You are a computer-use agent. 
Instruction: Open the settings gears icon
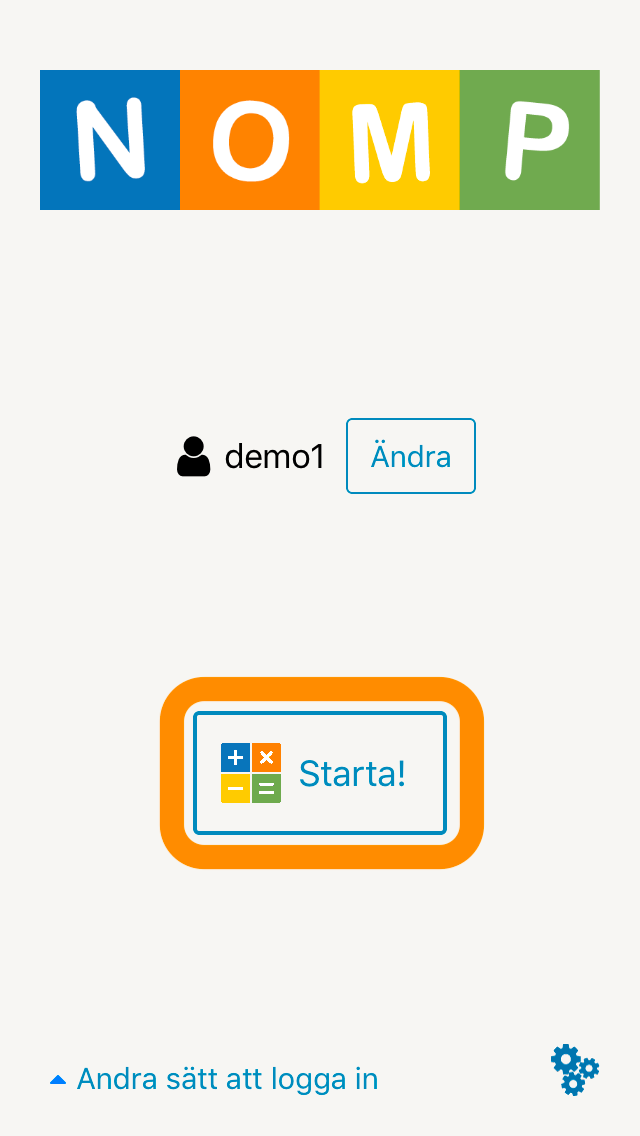point(575,1069)
